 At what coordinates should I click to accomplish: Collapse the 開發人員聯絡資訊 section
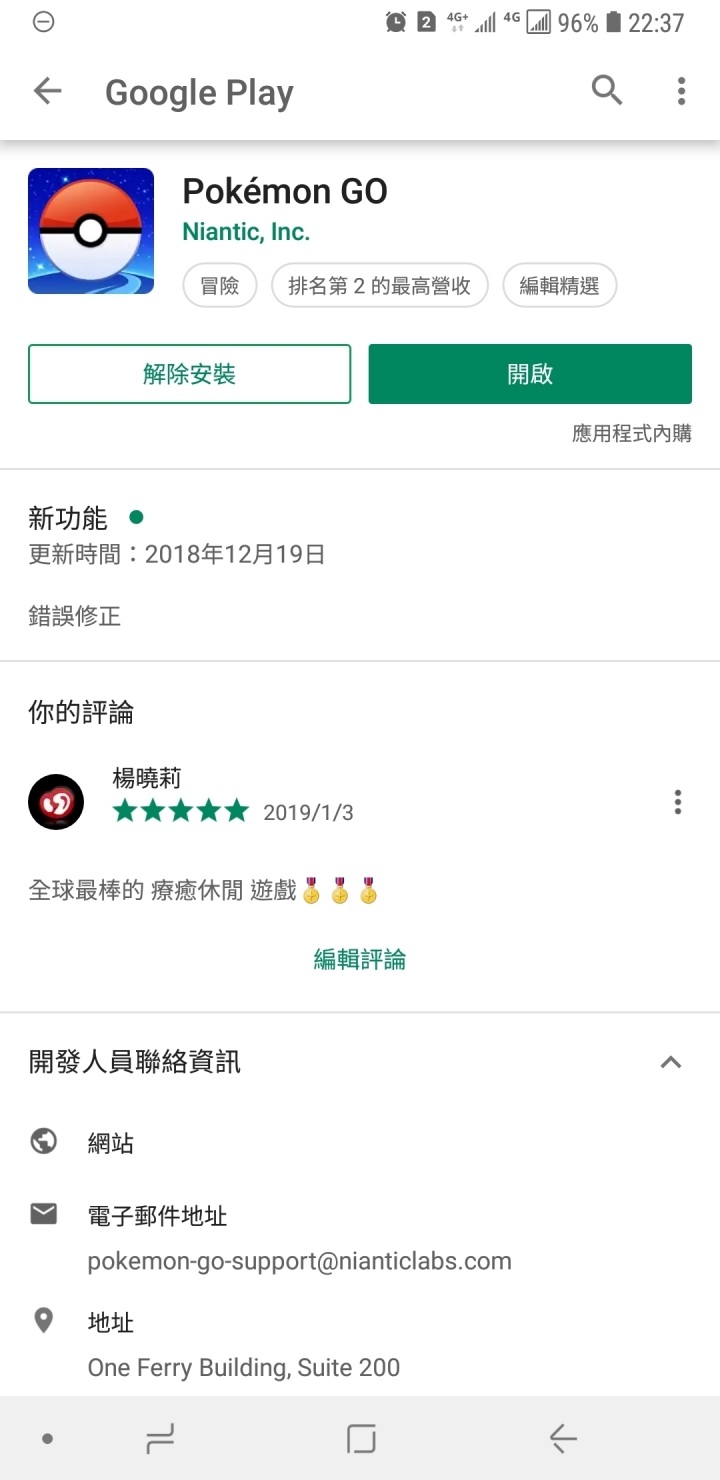coord(671,1062)
